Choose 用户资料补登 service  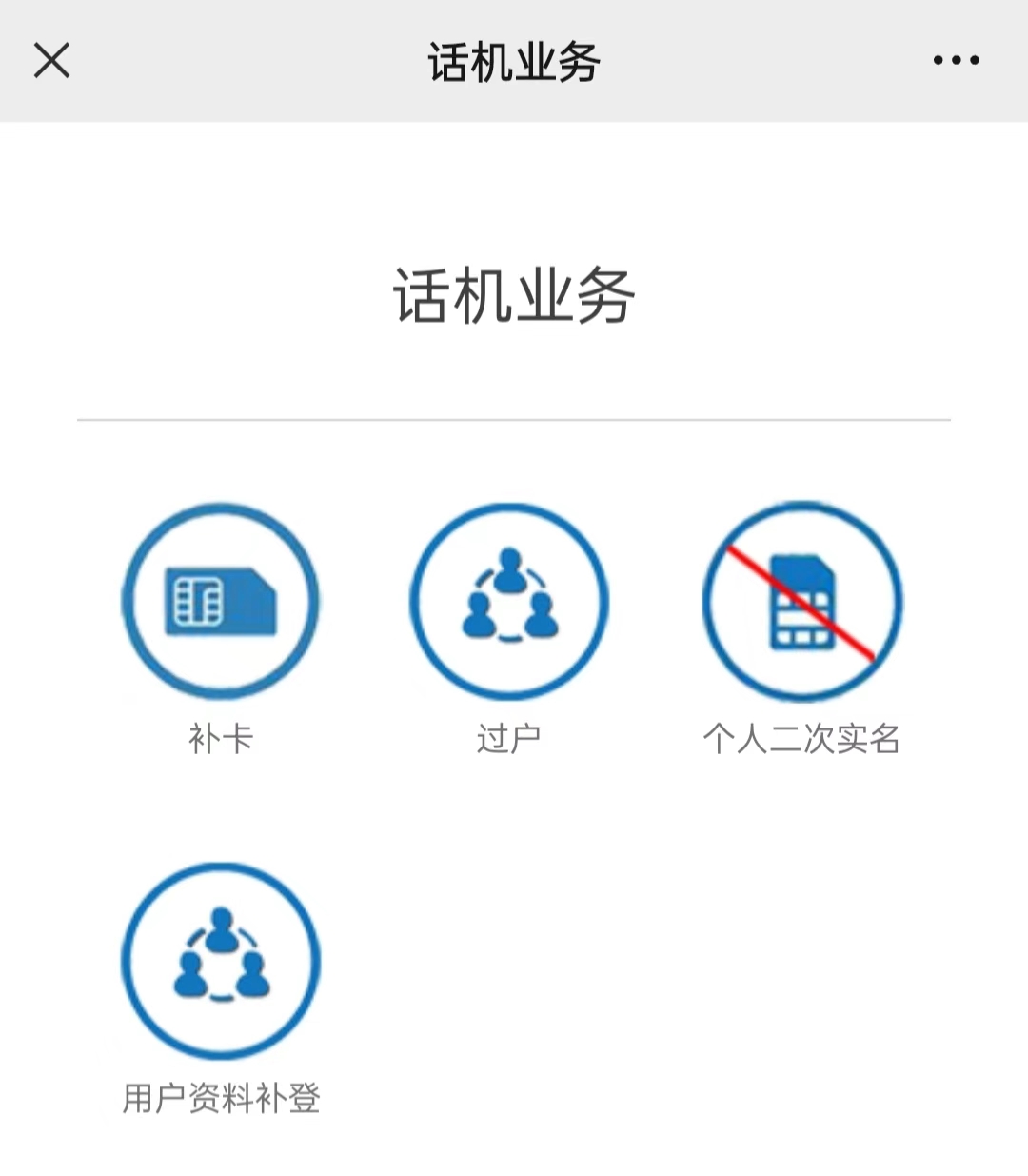[221, 962]
